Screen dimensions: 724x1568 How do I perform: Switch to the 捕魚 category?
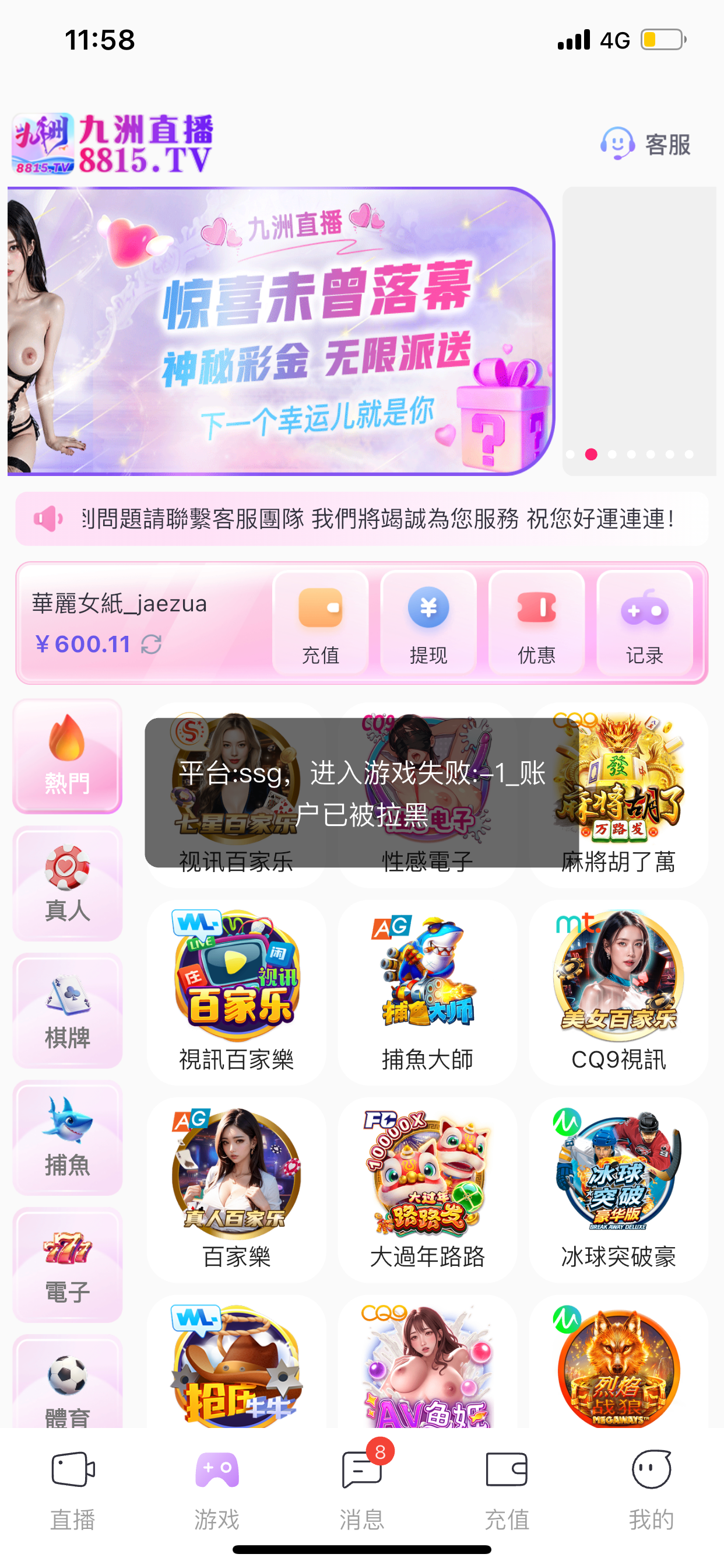coord(68,1137)
